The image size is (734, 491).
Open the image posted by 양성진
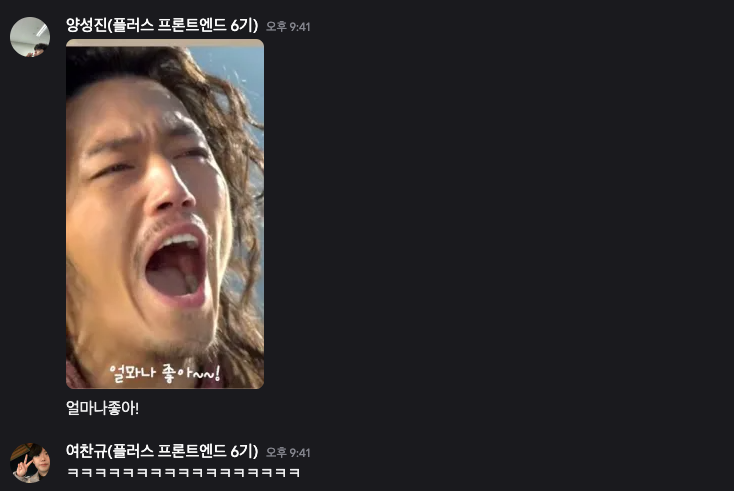pyautogui.click(x=165, y=214)
